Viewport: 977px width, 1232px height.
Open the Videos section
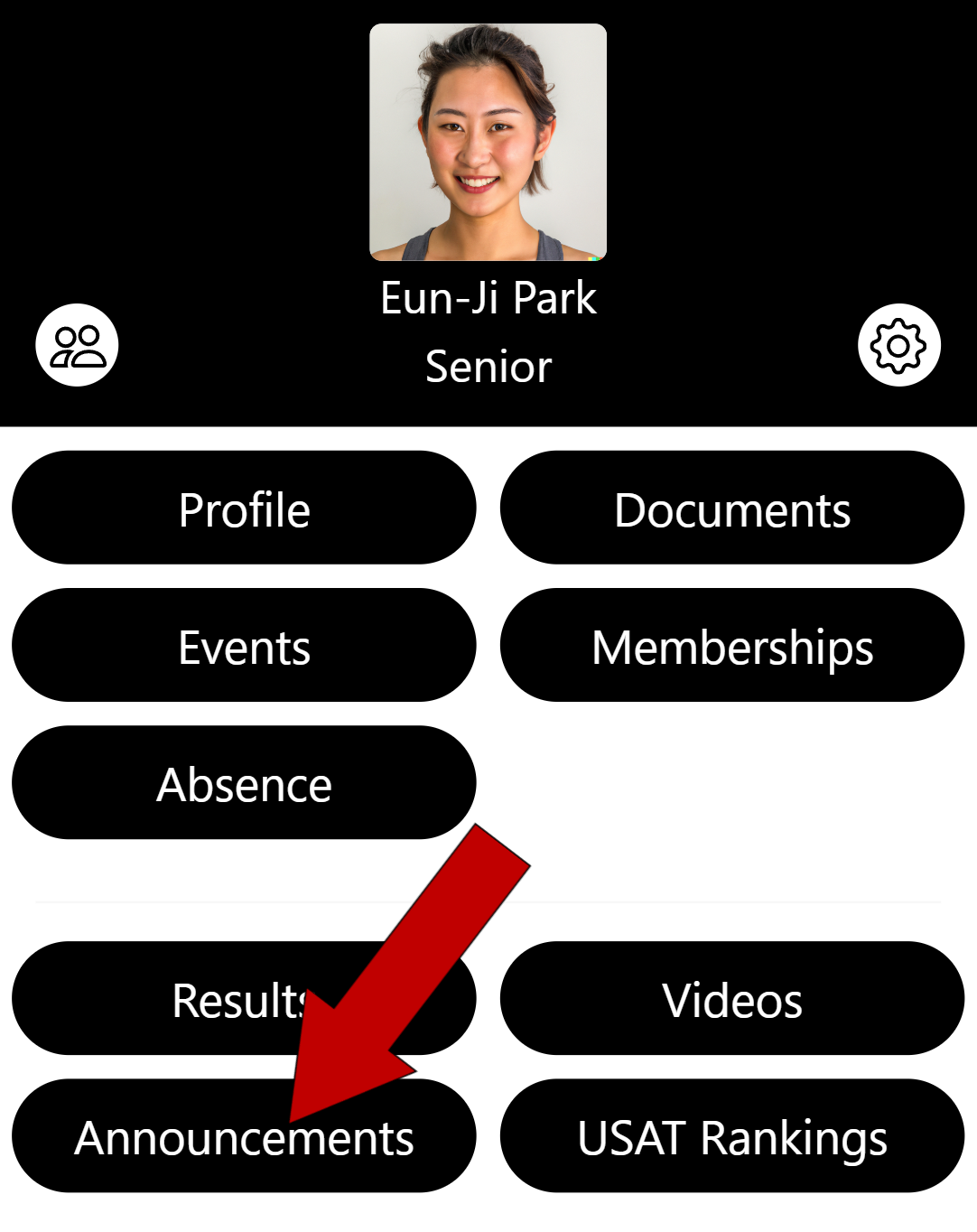pyautogui.click(x=732, y=999)
